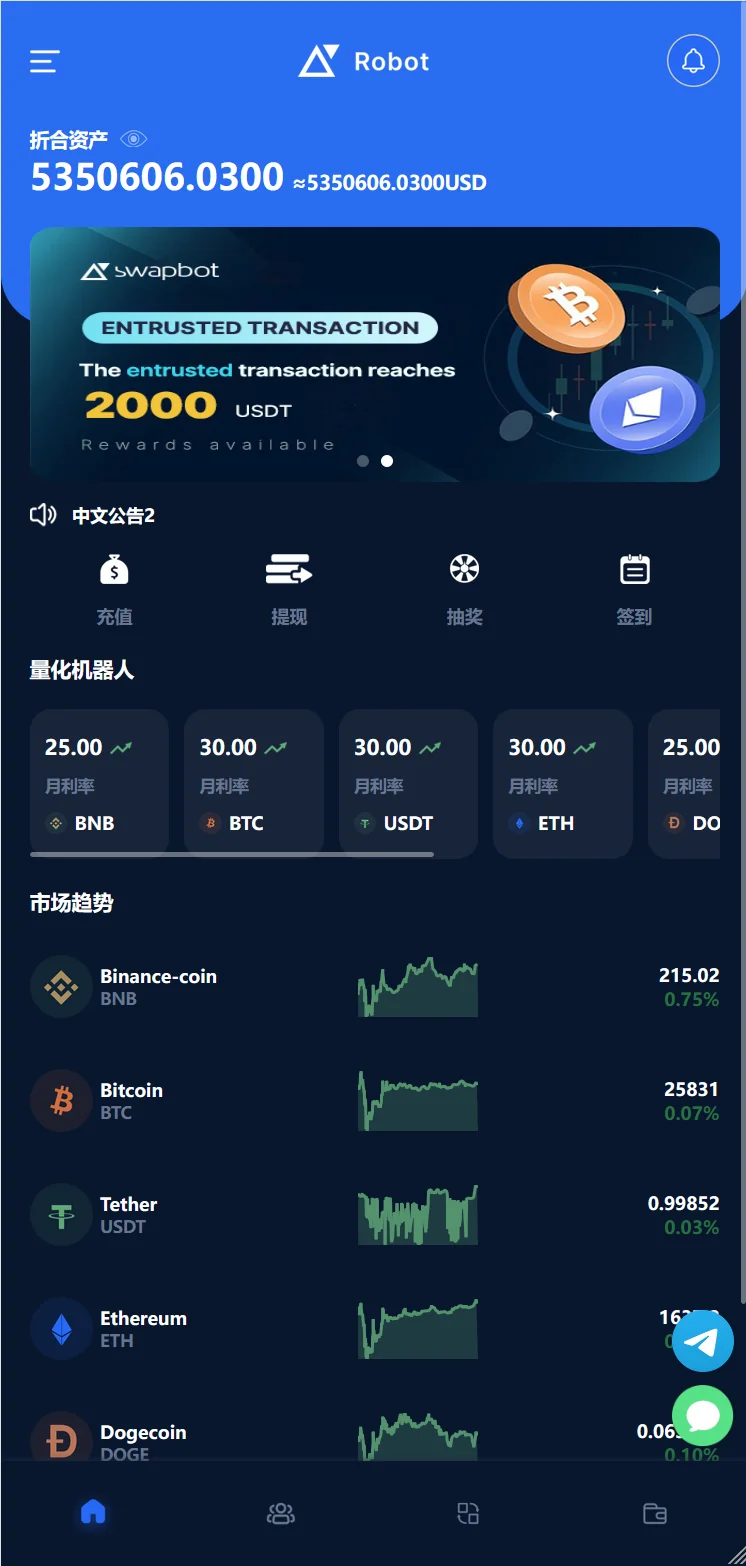
Task: Select the BNB quant robot card
Action: 99,783
